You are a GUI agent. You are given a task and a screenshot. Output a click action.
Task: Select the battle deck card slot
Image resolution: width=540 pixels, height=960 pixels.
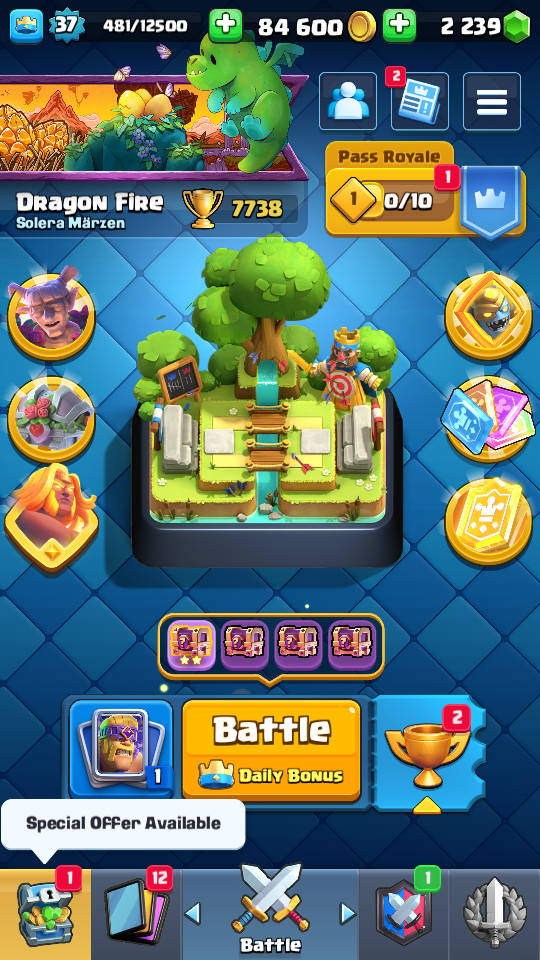(x=121, y=749)
